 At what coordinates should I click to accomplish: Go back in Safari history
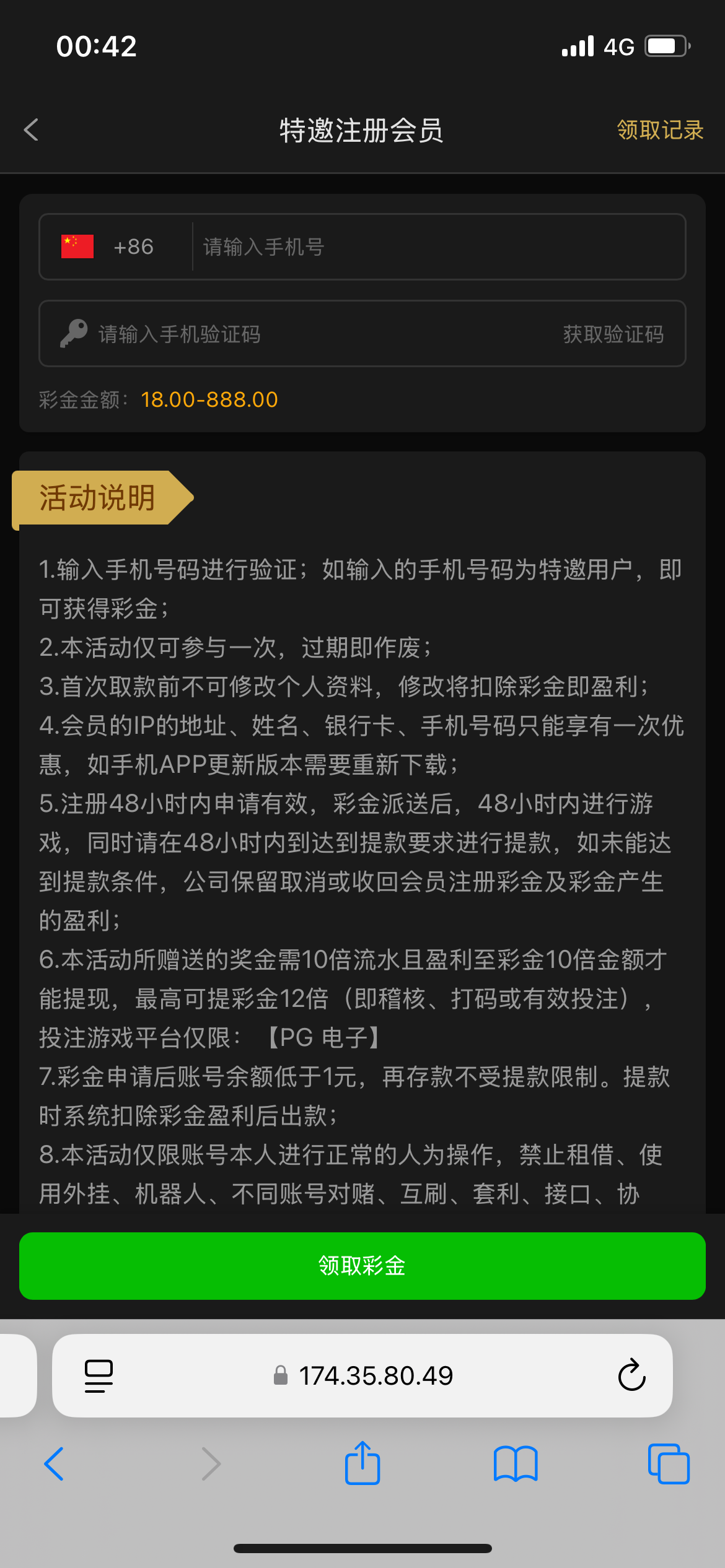coord(55,1464)
